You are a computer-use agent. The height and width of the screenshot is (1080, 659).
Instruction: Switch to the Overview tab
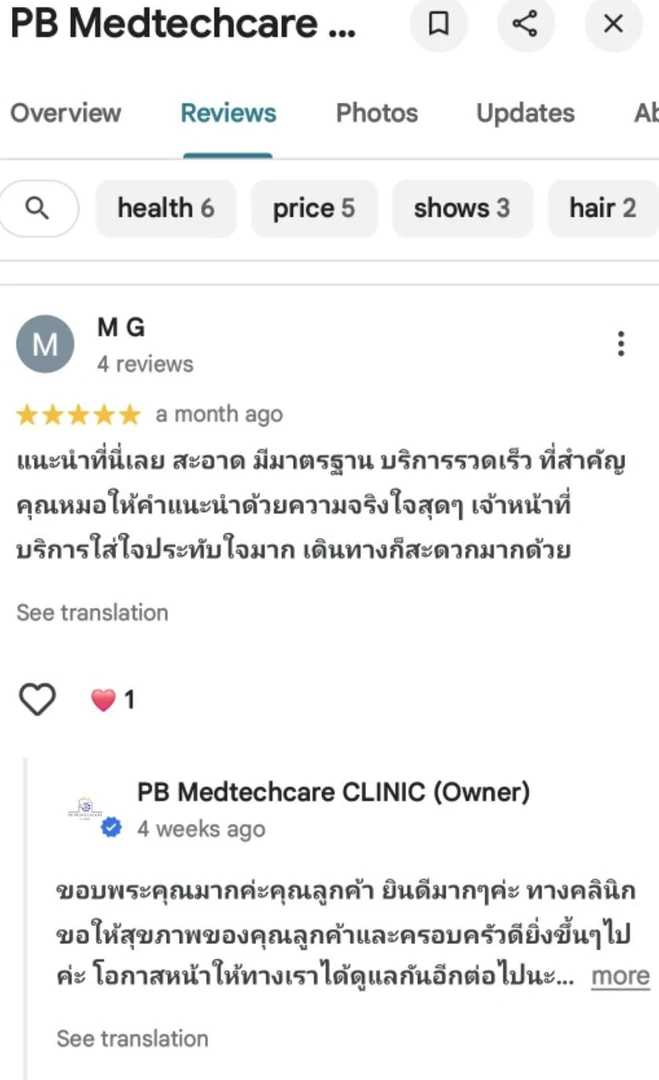coord(66,113)
